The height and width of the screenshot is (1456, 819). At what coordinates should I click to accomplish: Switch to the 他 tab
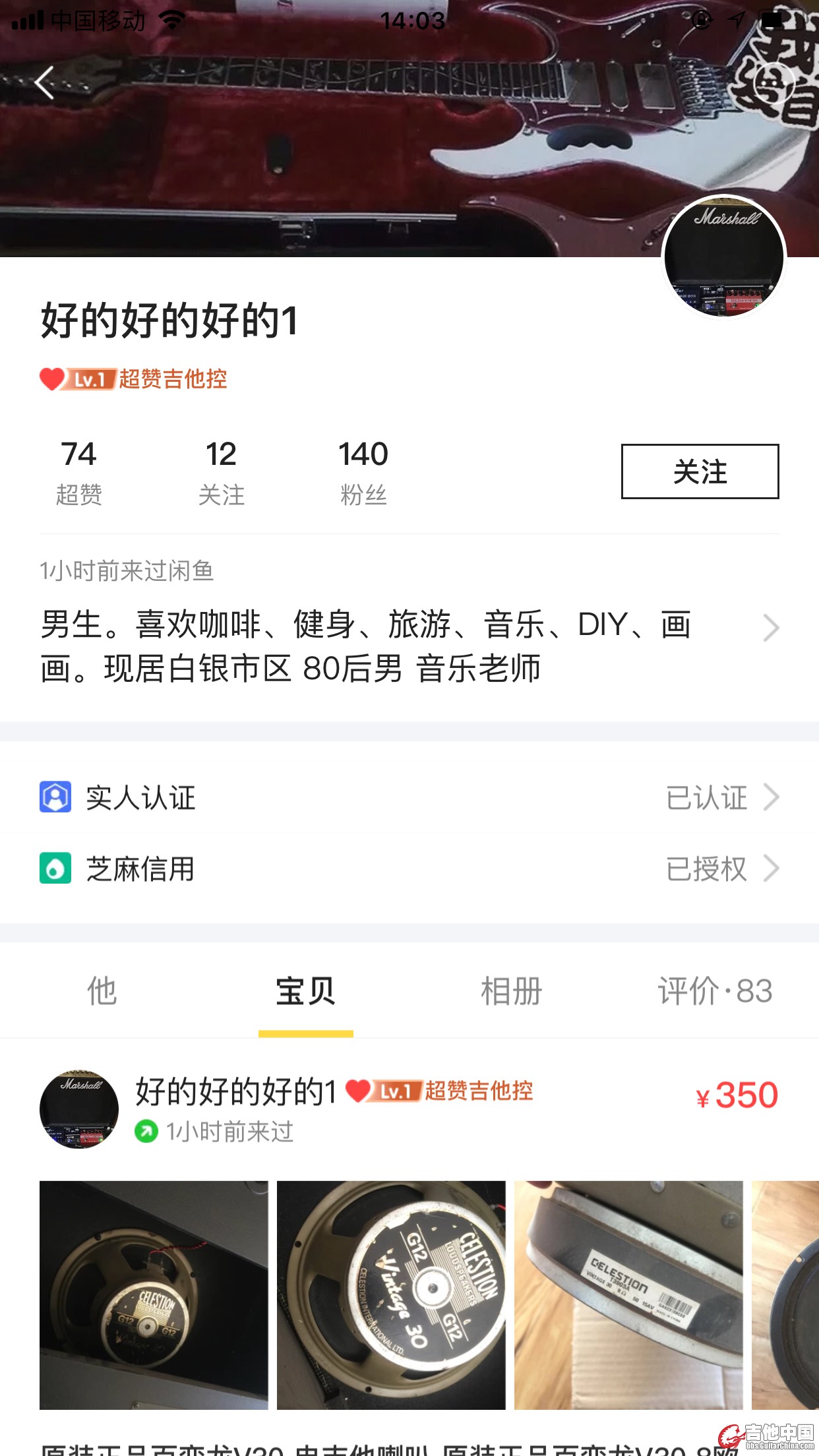pos(102,991)
